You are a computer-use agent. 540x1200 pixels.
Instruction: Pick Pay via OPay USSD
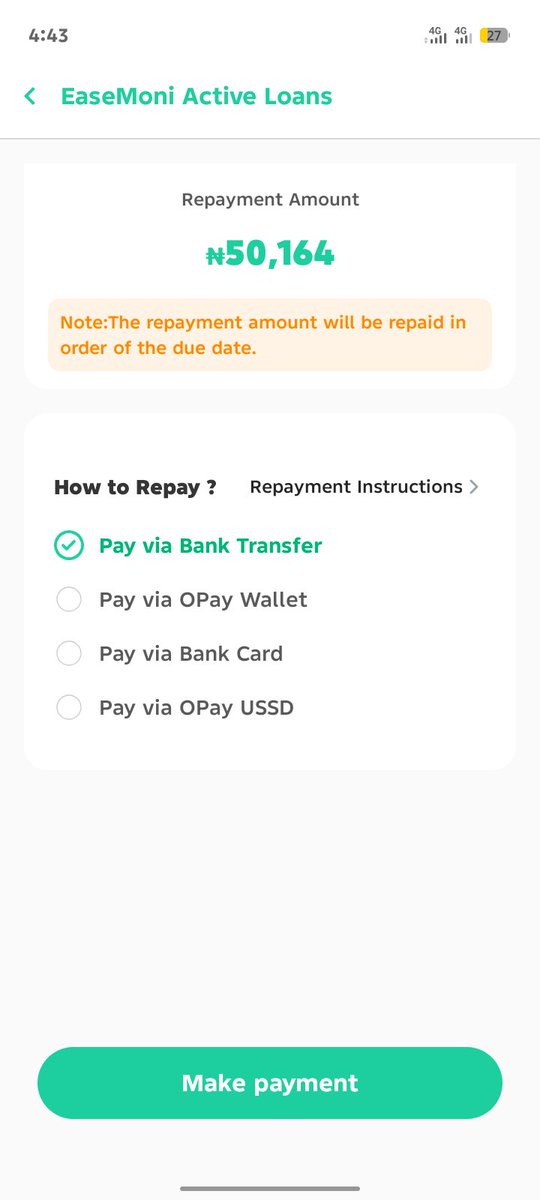coord(174,708)
